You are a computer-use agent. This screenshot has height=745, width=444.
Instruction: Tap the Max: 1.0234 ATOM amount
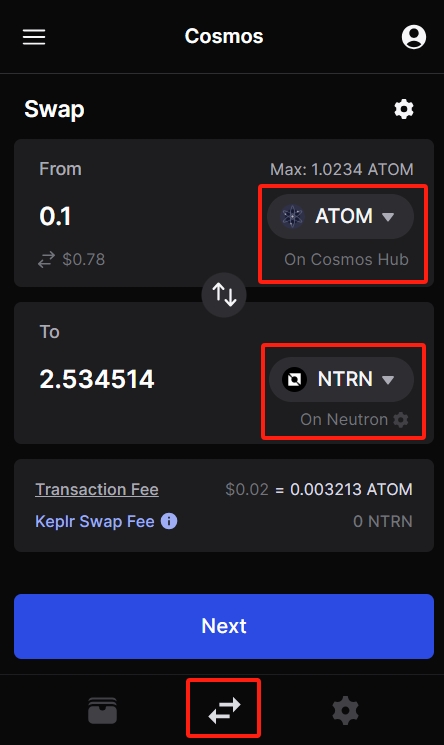342,169
